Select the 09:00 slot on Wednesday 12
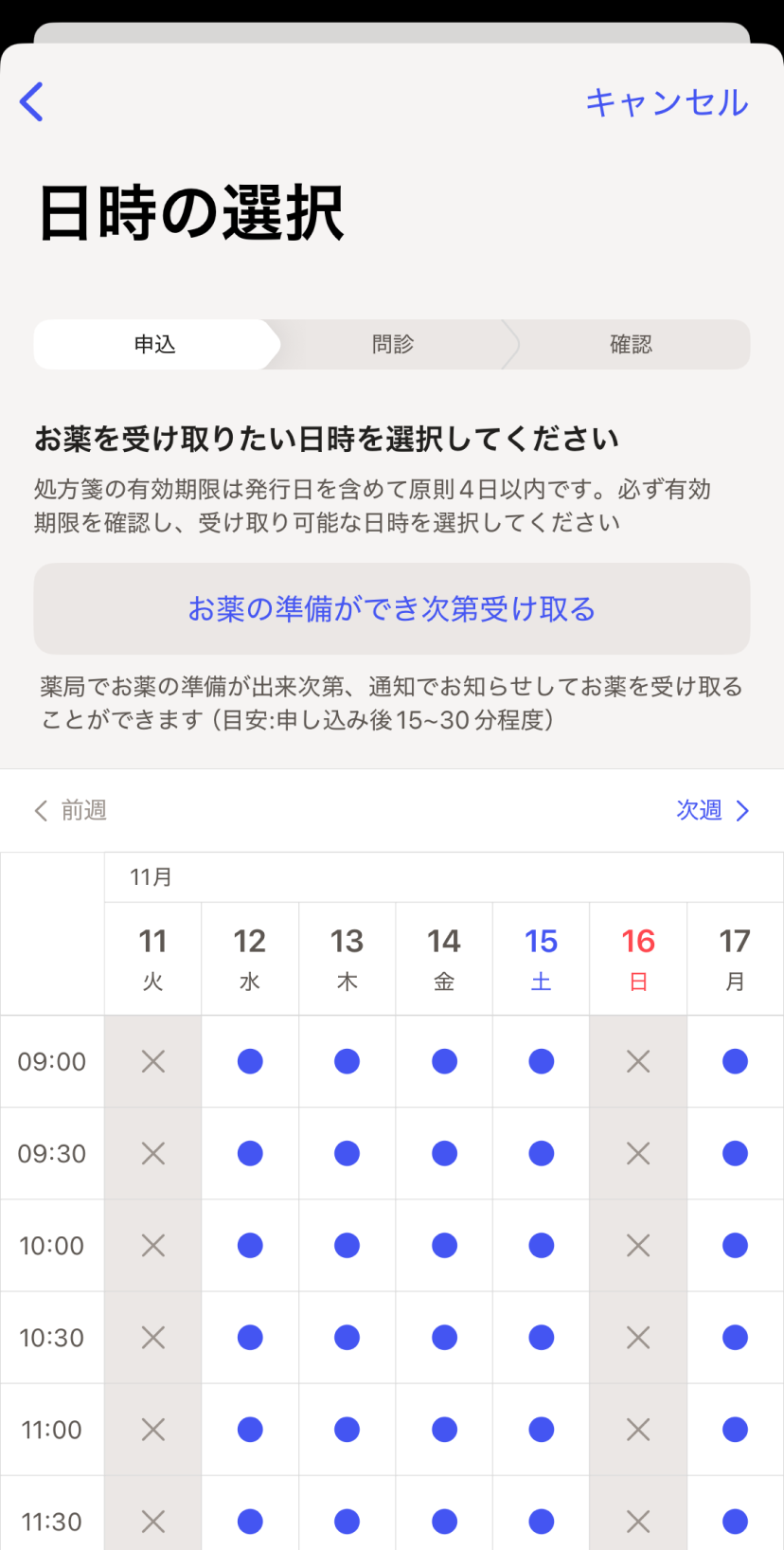 pos(250,1061)
